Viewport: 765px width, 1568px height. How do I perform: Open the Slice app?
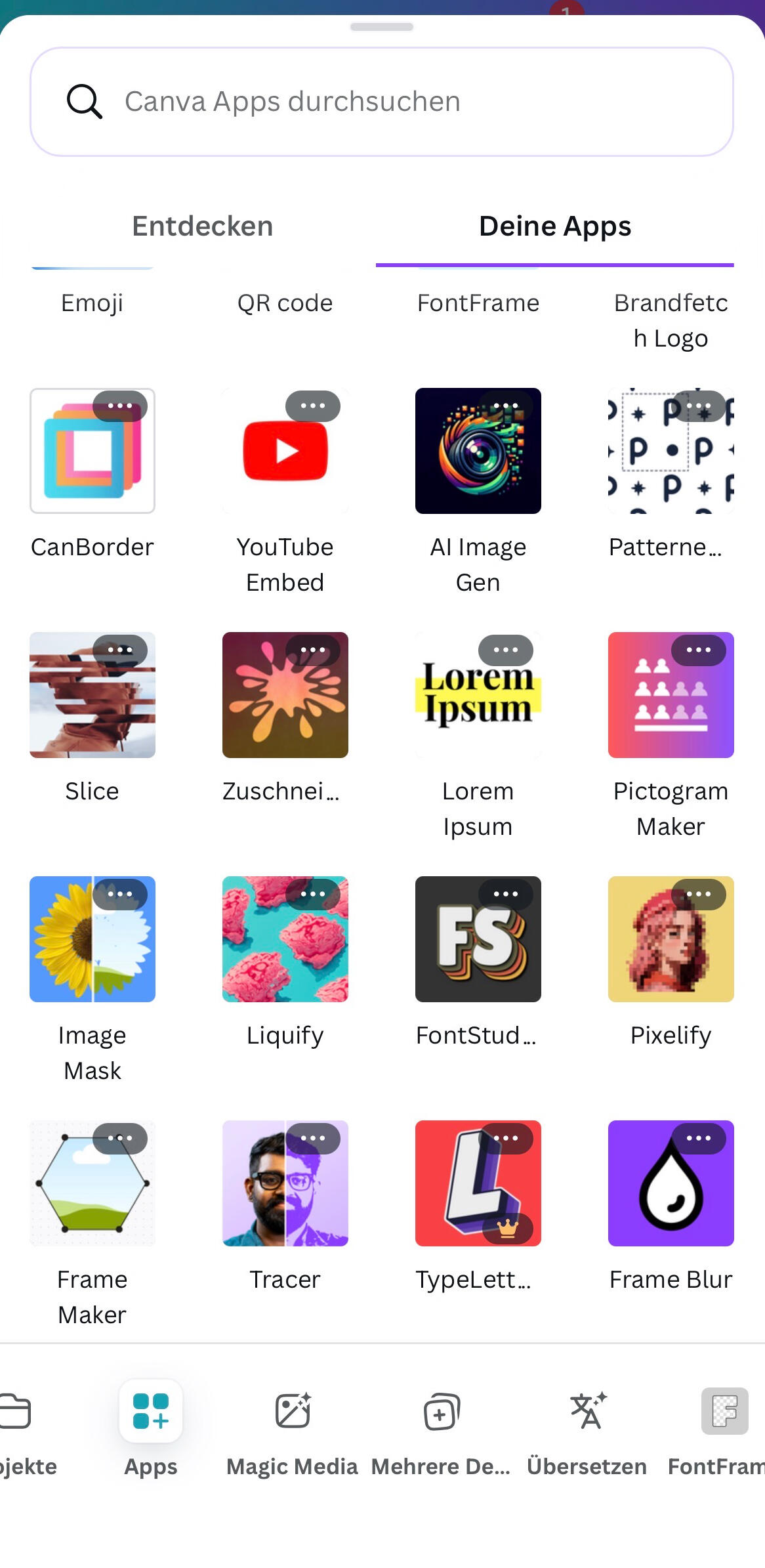tap(93, 702)
